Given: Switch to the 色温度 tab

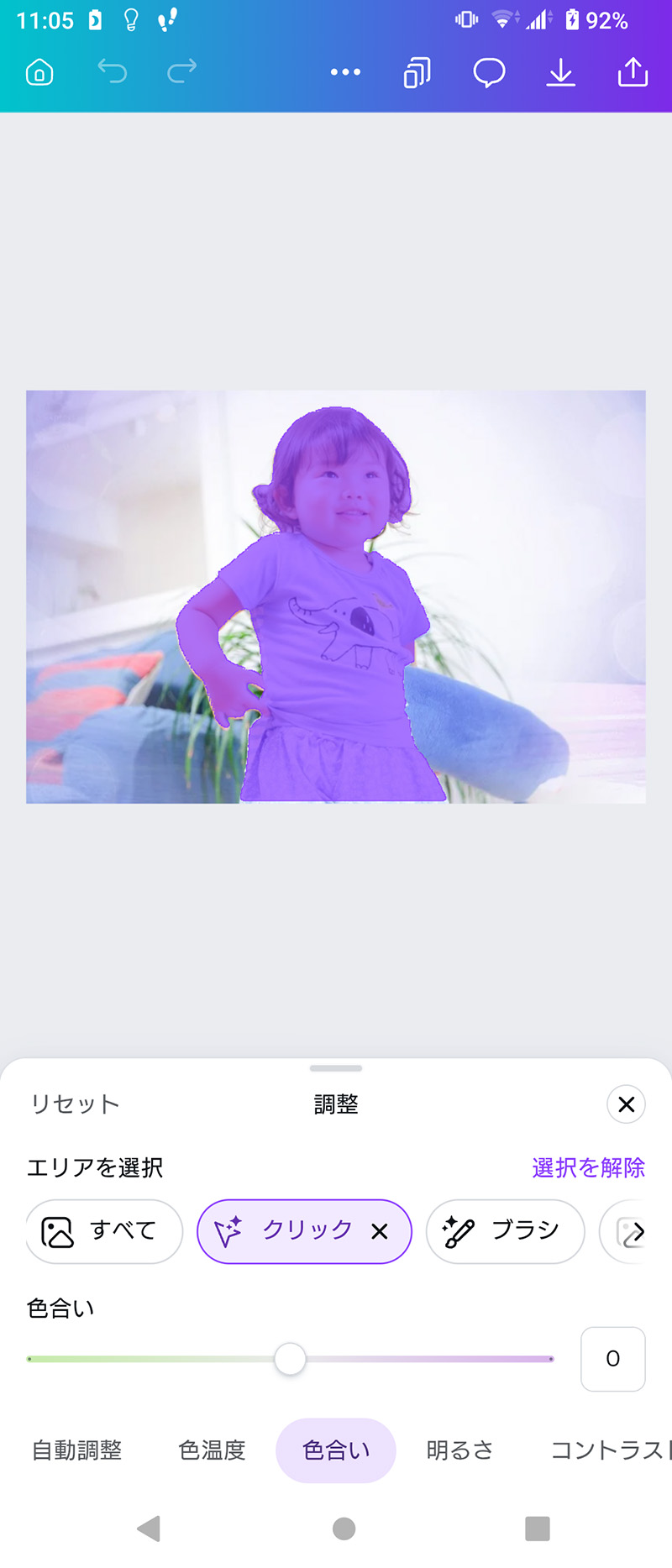Looking at the screenshot, I should (212, 1450).
